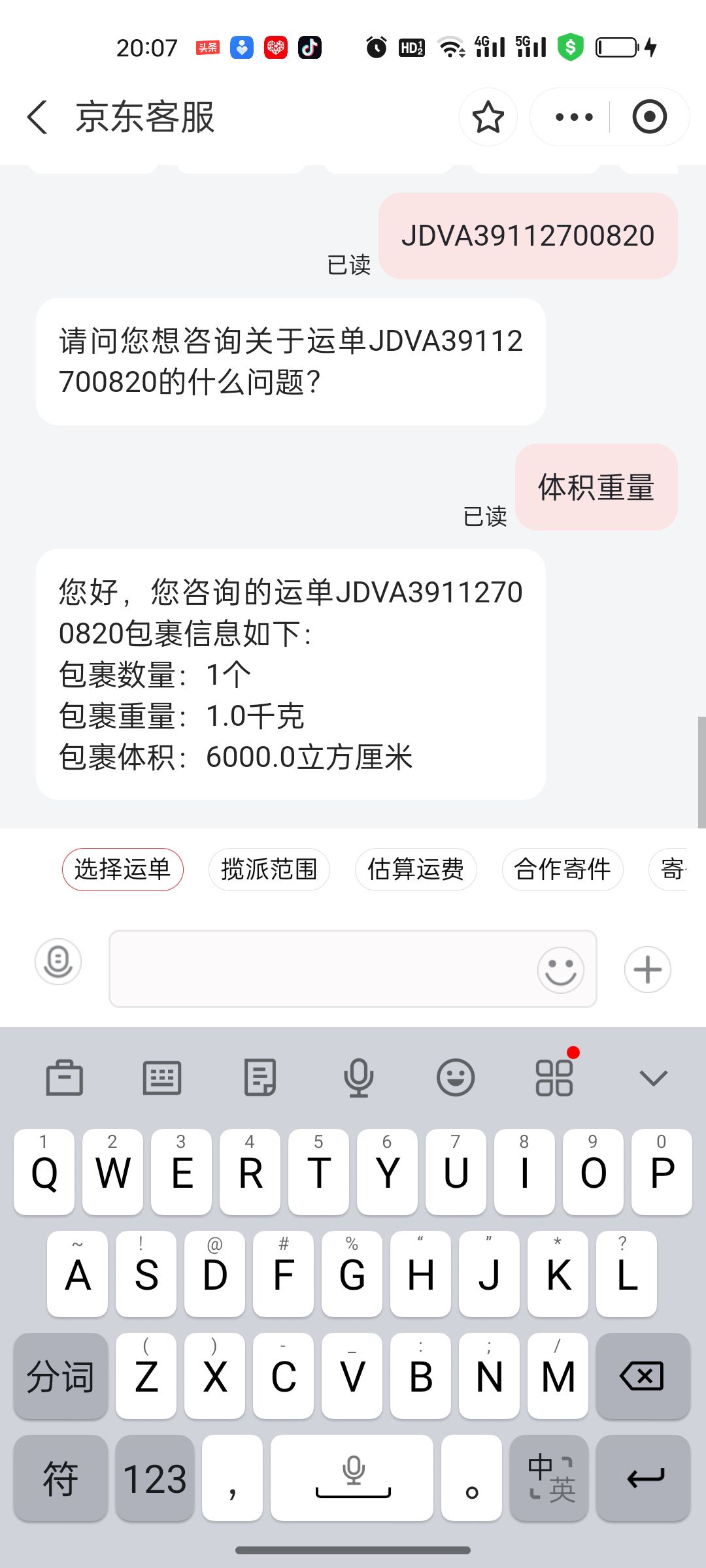Select the 选择运单 chip

tap(122, 870)
